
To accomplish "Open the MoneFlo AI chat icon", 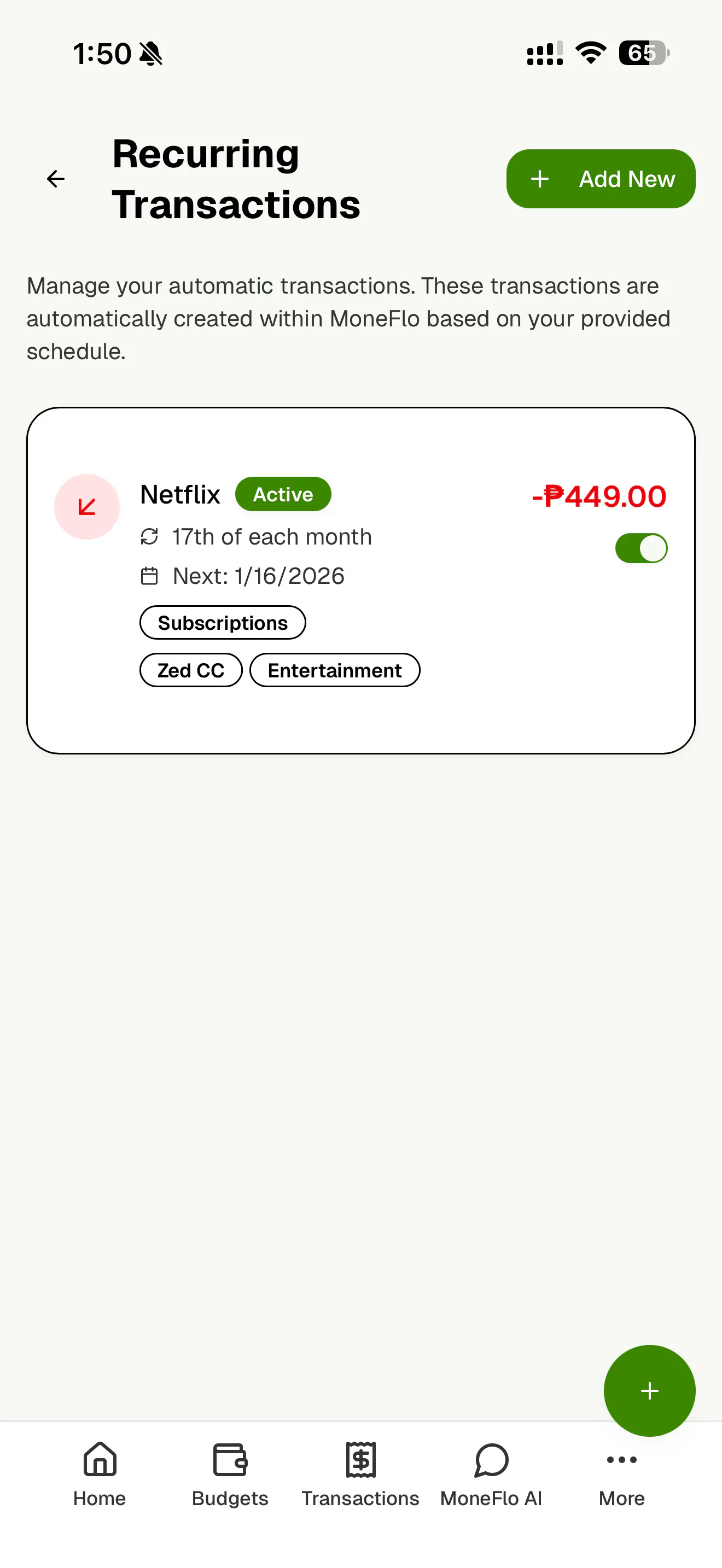I will click(x=491, y=1460).
